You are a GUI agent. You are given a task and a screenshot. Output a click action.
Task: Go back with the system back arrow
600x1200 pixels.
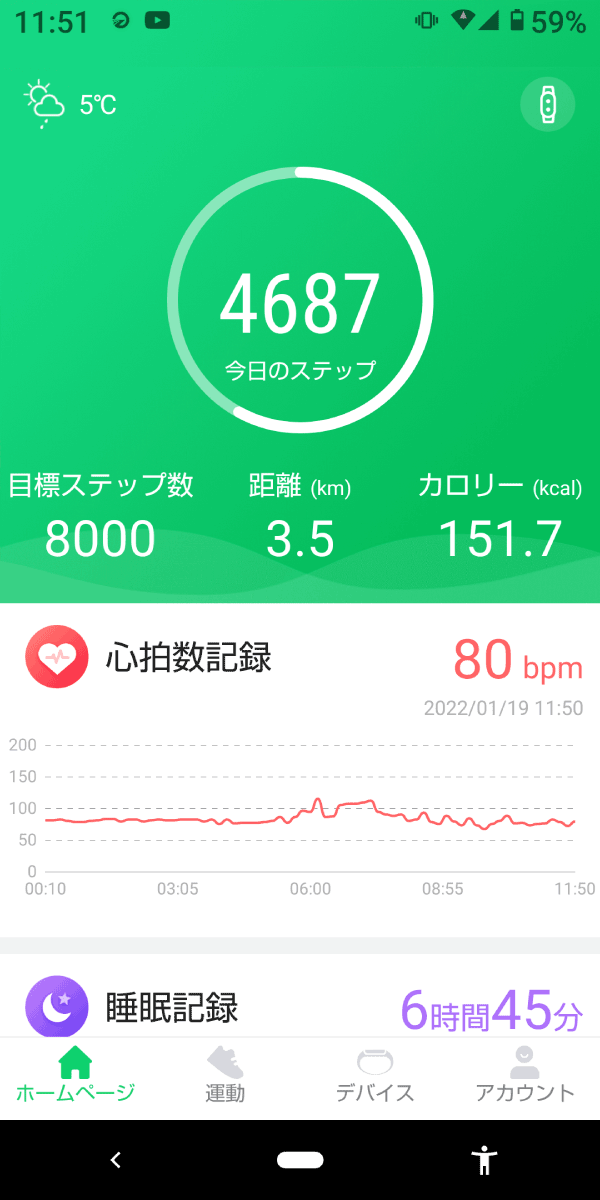[x=115, y=1160]
